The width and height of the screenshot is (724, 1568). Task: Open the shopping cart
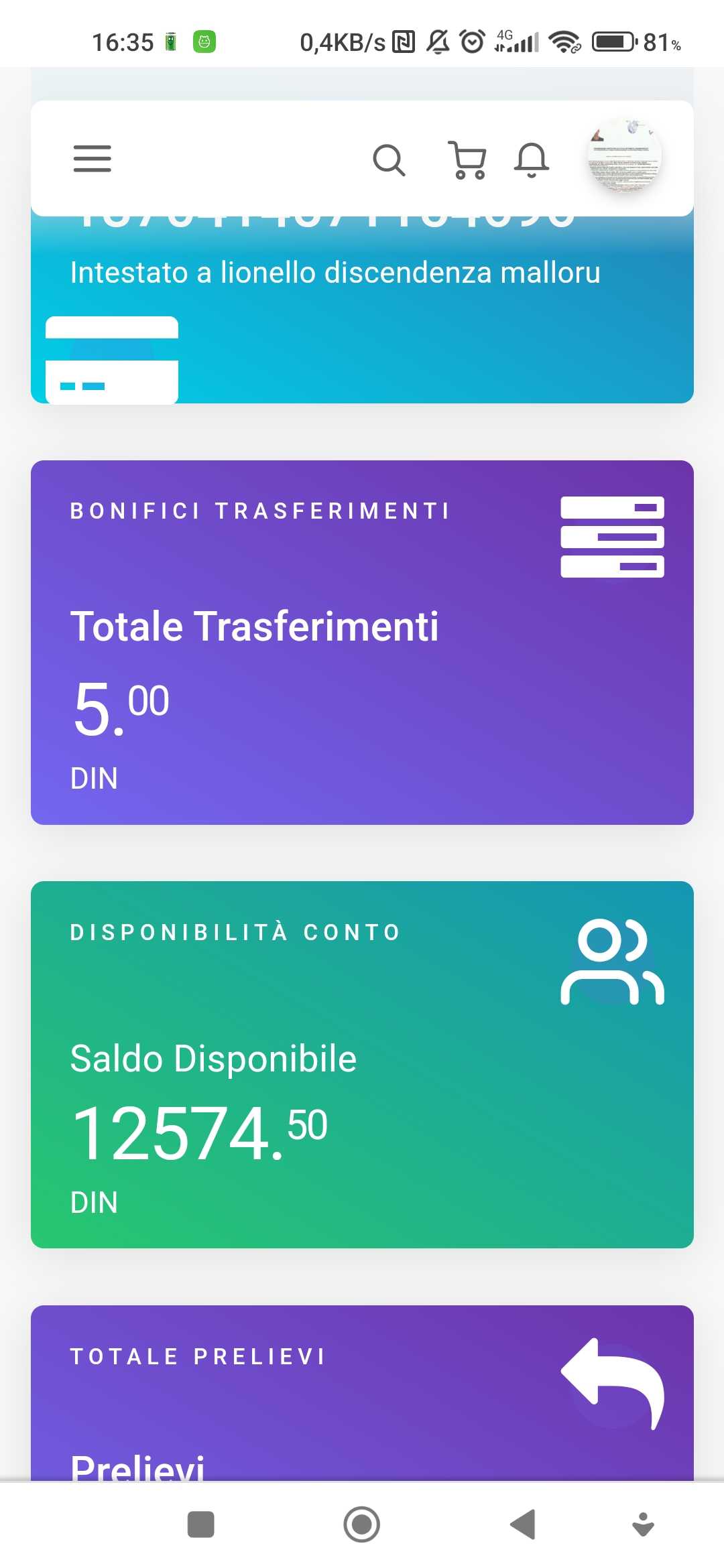tap(467, 160)
